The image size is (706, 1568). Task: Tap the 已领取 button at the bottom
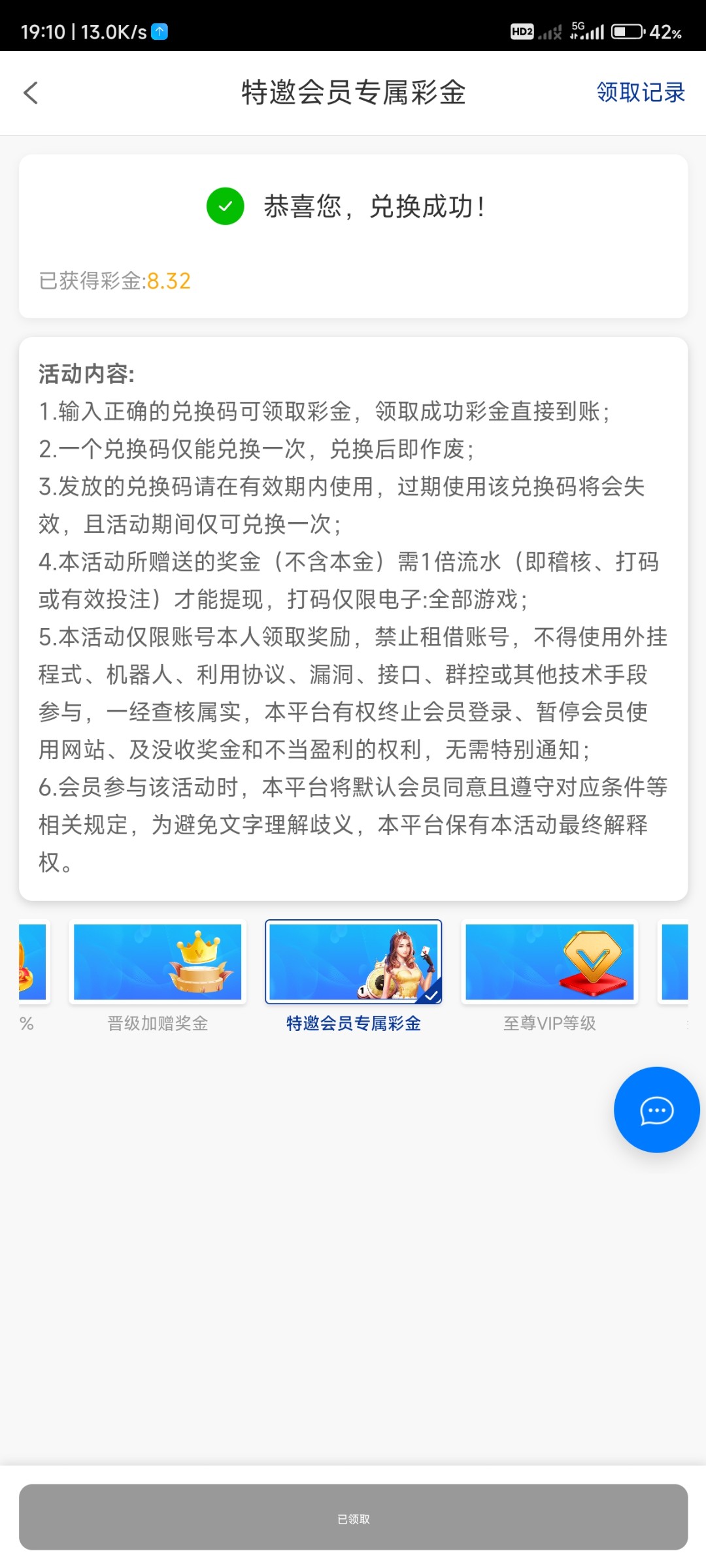353,1517
